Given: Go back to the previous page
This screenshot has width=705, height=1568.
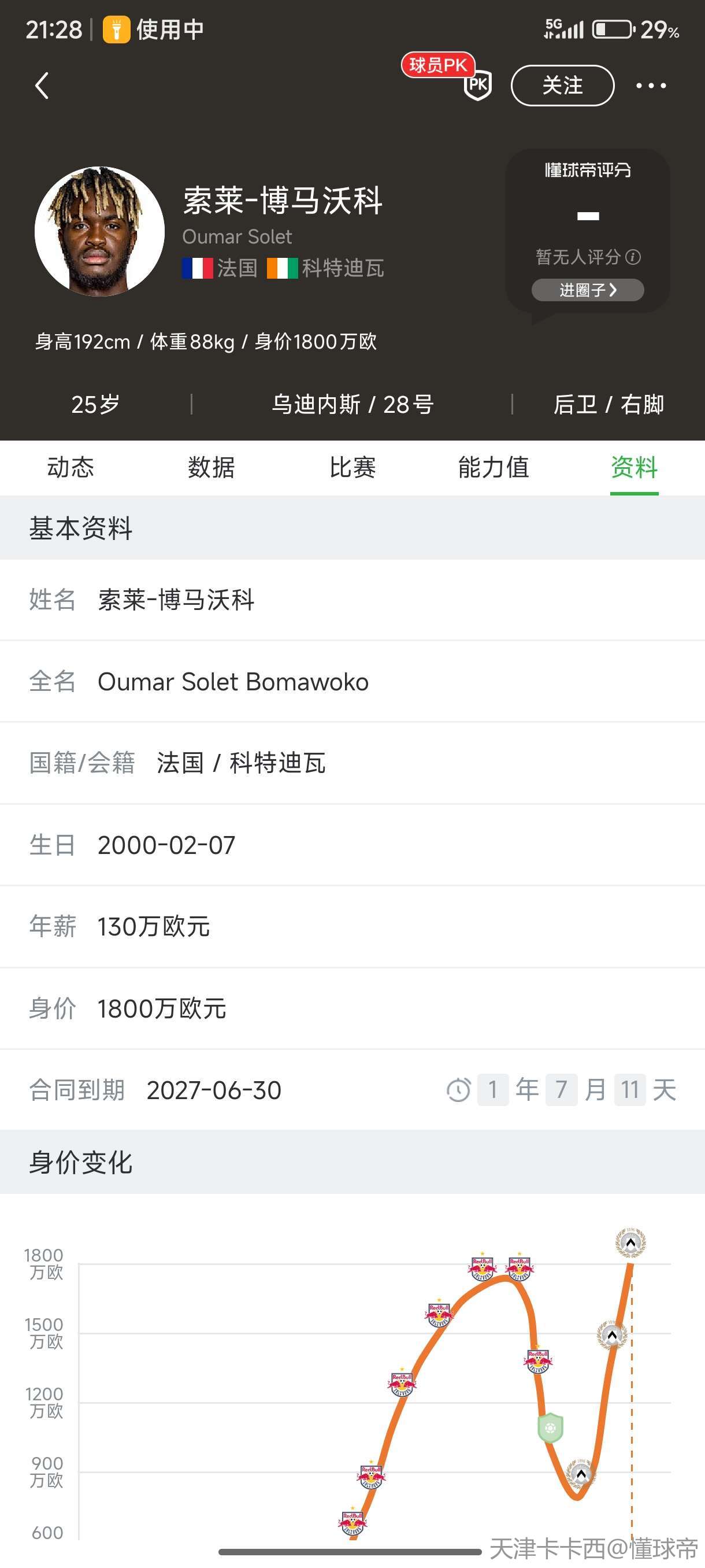Looking at the screenshot, I should click(x=42, y=85).
